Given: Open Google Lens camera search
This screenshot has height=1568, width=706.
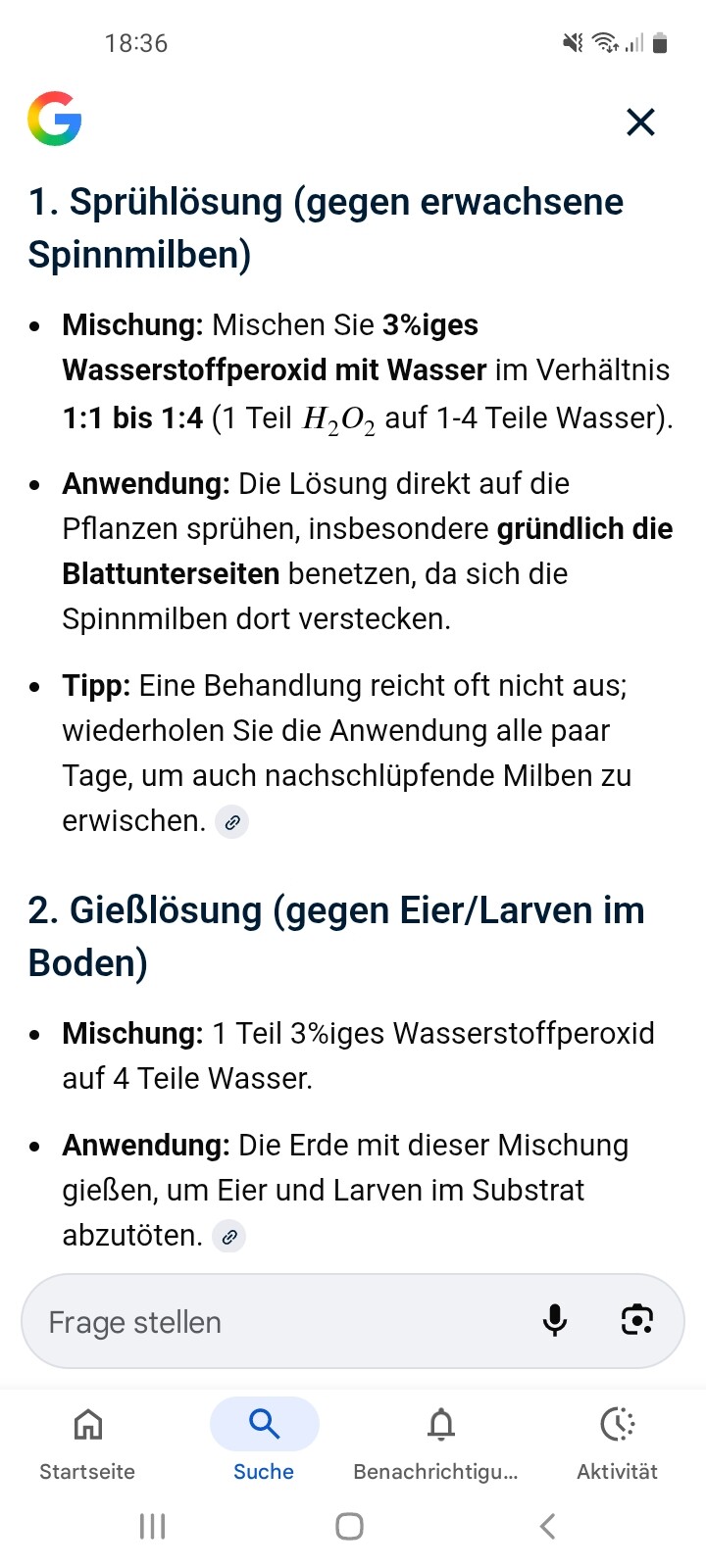Looking at the screenshot, I should coord(637,1321).
